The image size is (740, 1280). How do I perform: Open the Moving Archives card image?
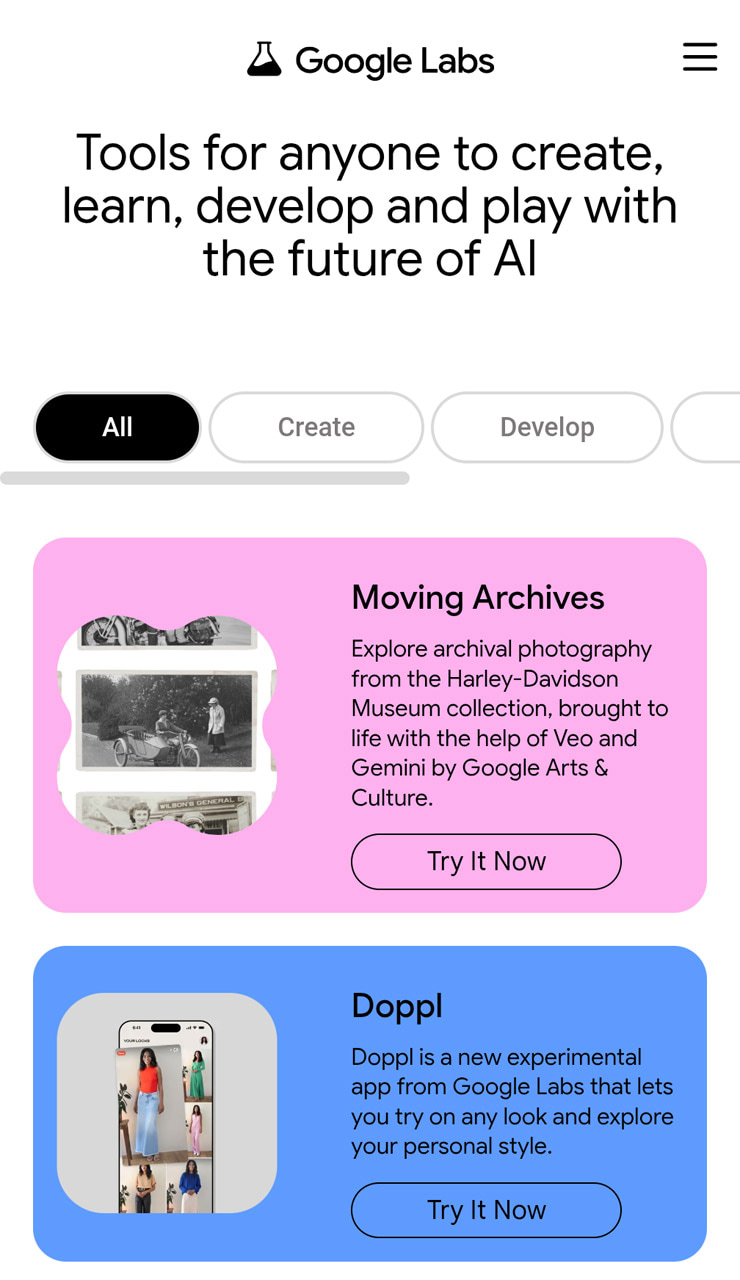coord(167,725)
